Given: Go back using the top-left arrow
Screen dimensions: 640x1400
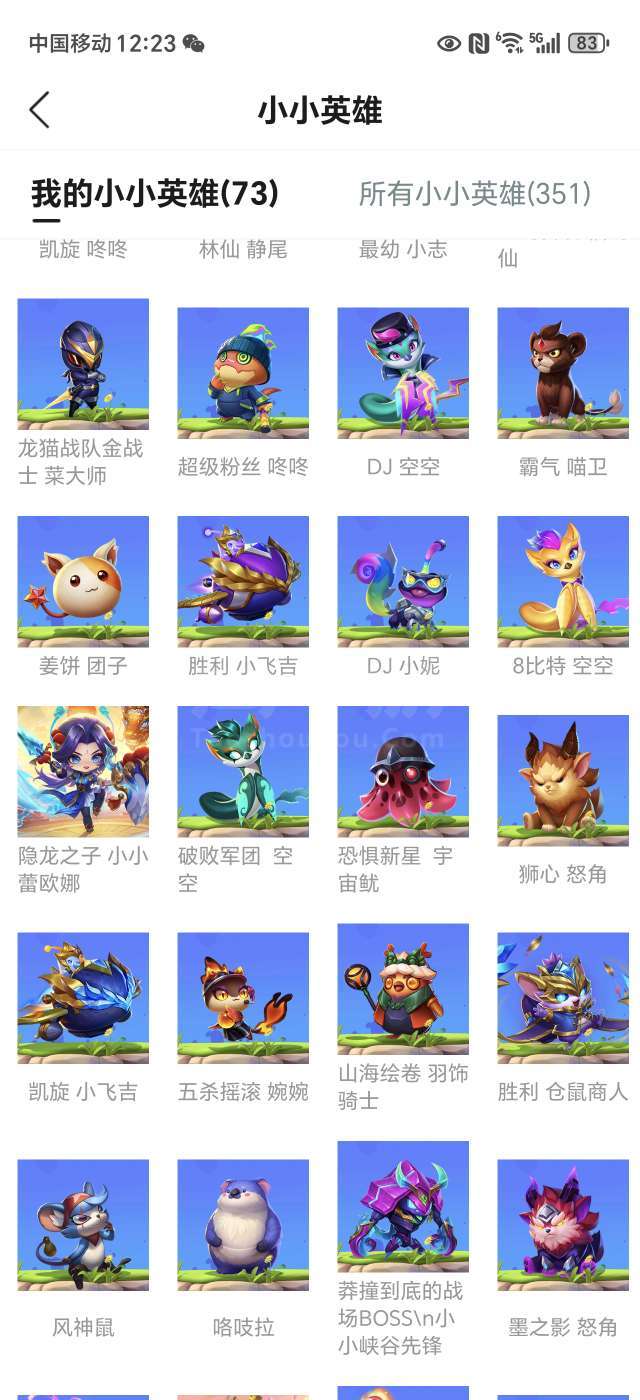Looking at the screenshot, I should 40,110.
